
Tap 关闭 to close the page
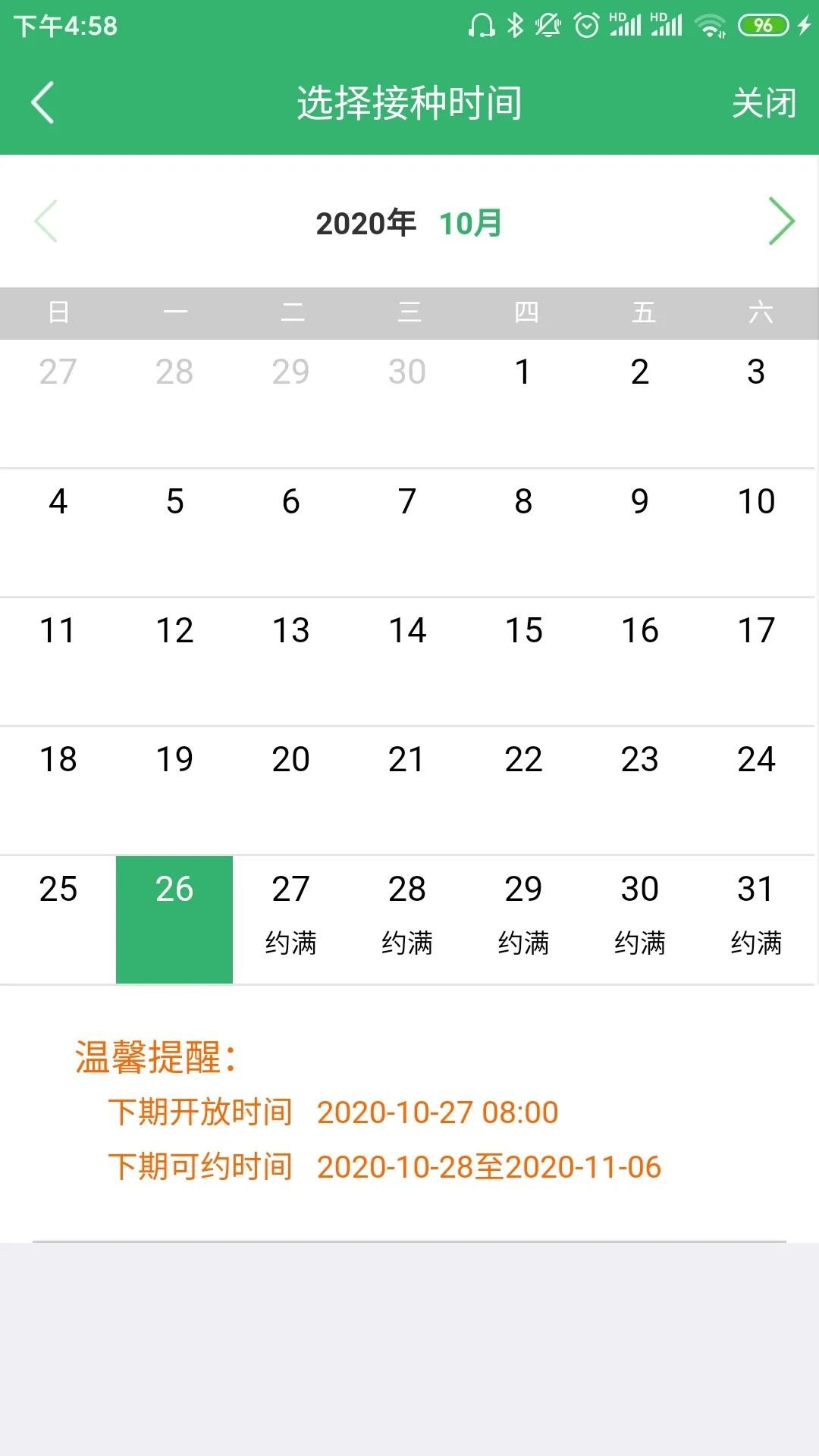[764, 103]
